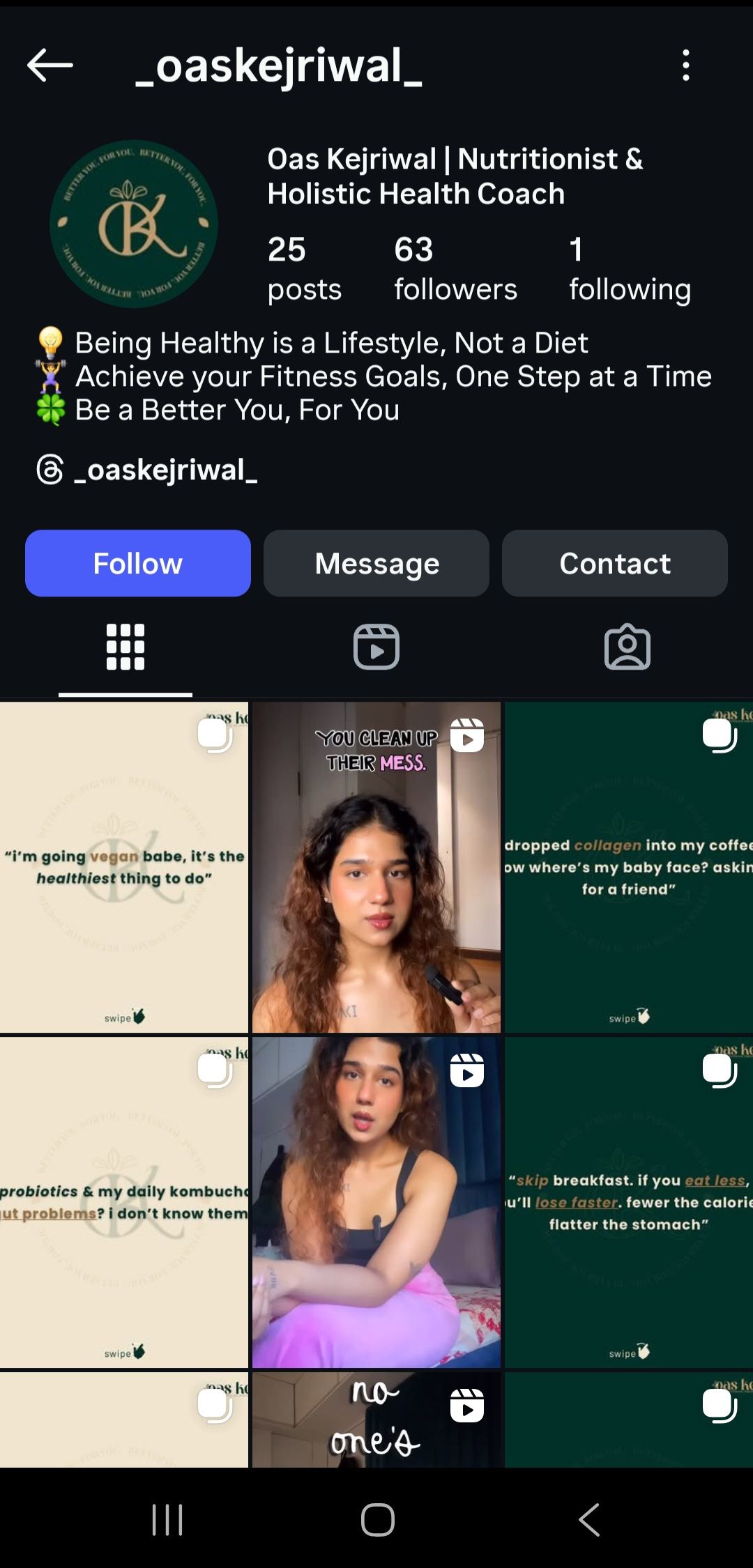753x1568 pixels.
Task: Play the 'no one's' reel
Action: [x=376, y=1419]
